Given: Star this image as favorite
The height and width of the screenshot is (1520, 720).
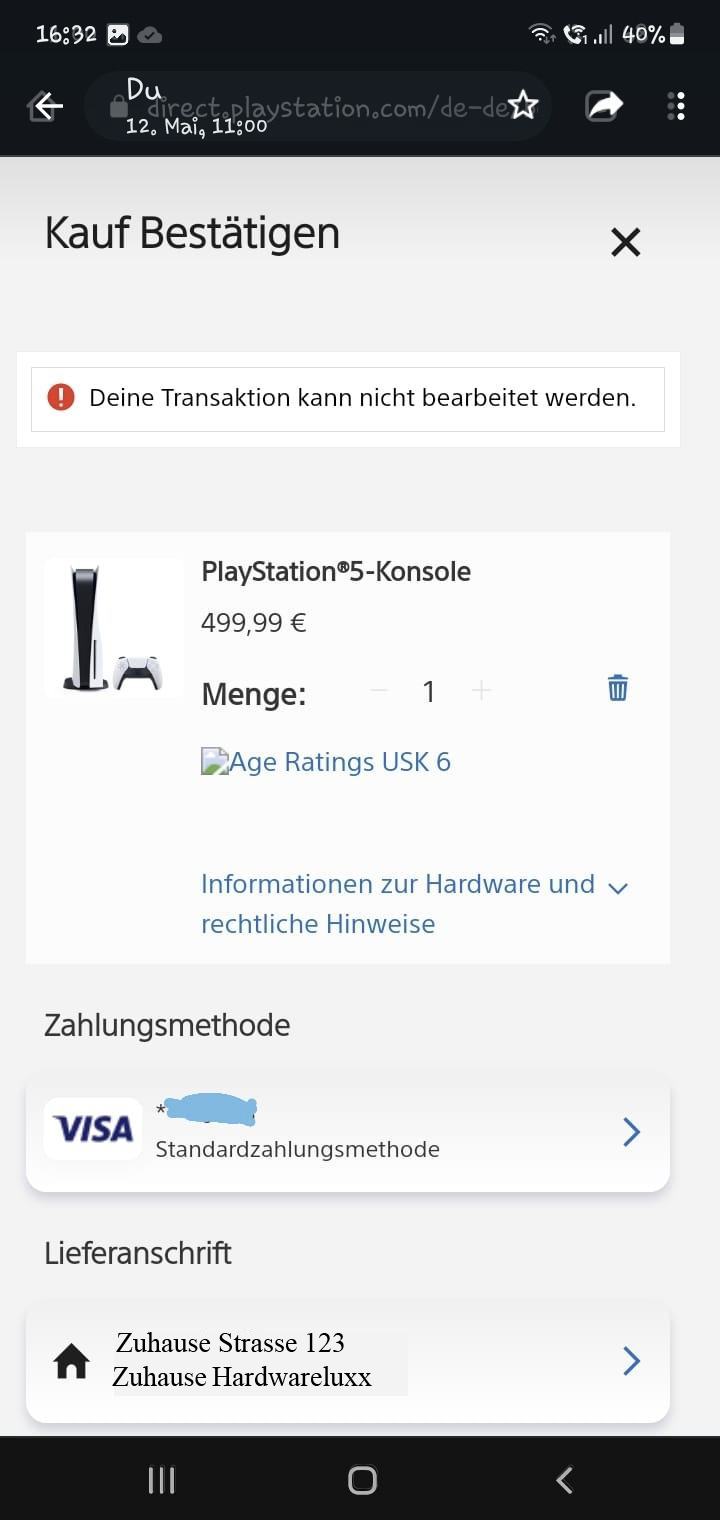Looking at the screenshot, I should tap(523, 105).
